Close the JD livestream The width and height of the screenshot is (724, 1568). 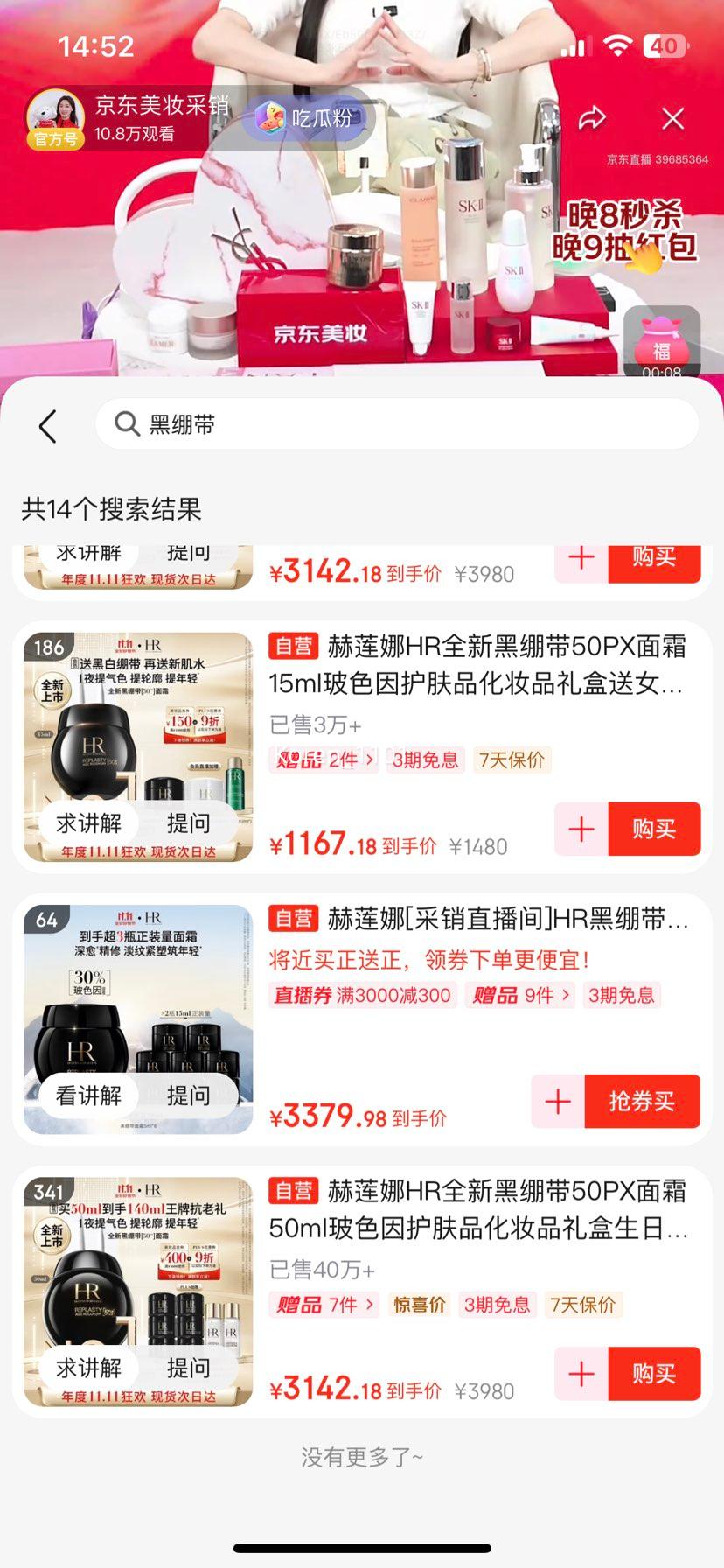pos(672,119)
